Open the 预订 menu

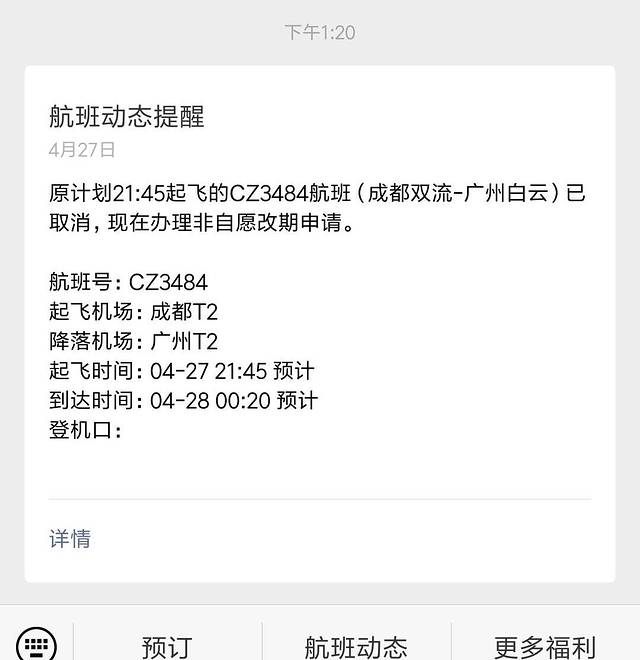(166, 646)
